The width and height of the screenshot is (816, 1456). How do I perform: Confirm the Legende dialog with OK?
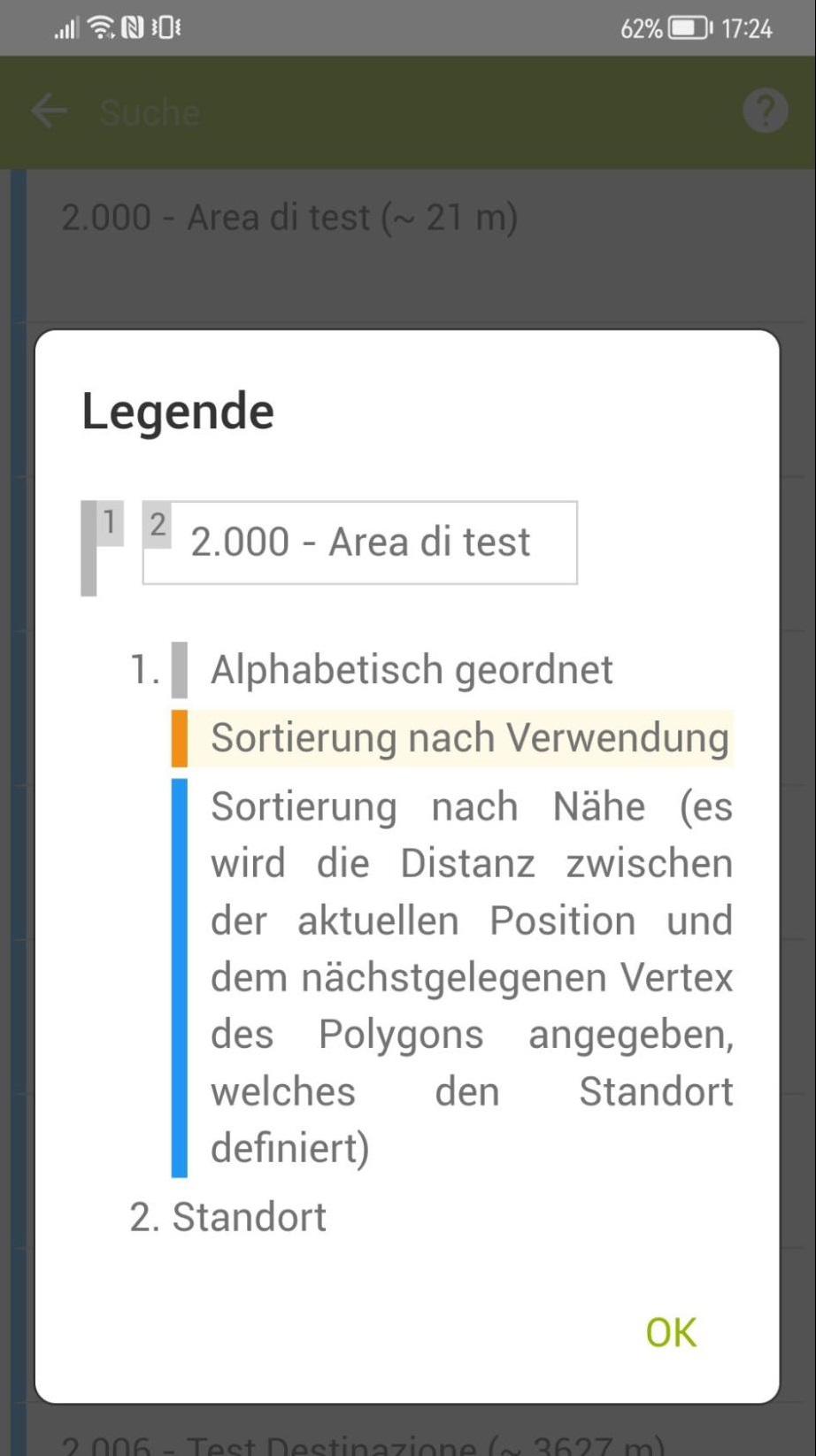[671, 1332]
